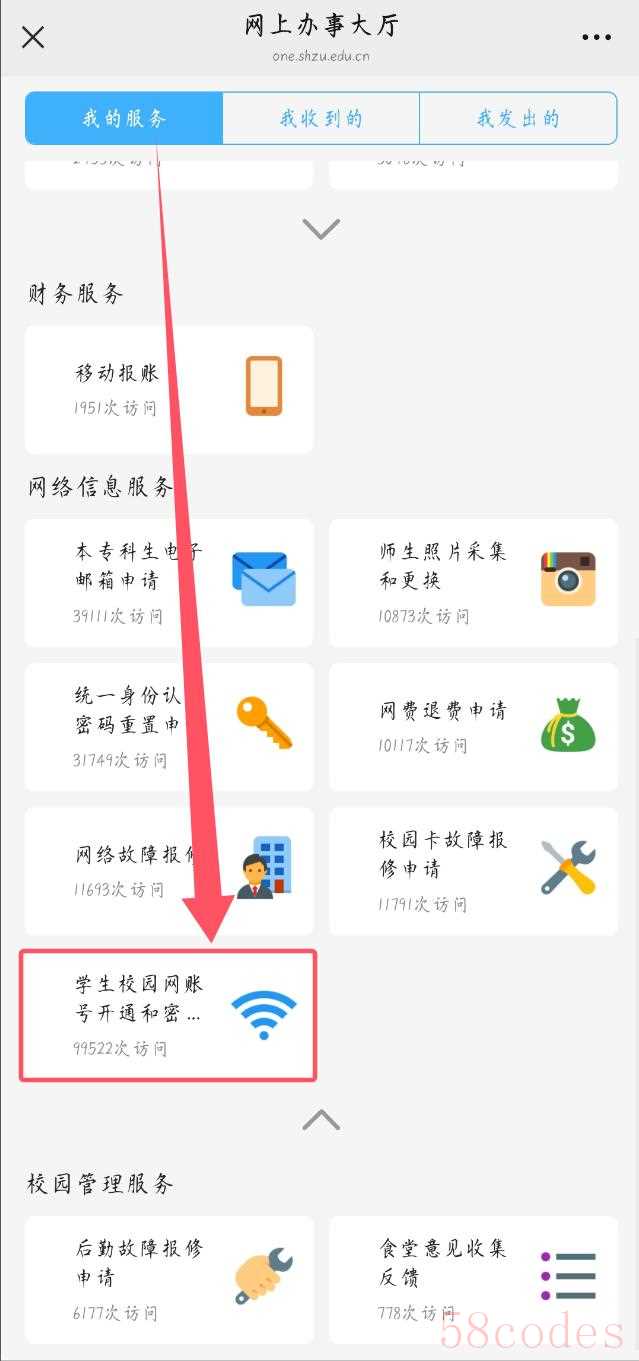The height and width of the screenshot is (1361, 639).
Task: Open 师生照片采集和更换 card
Action: (x=473, y=582)
